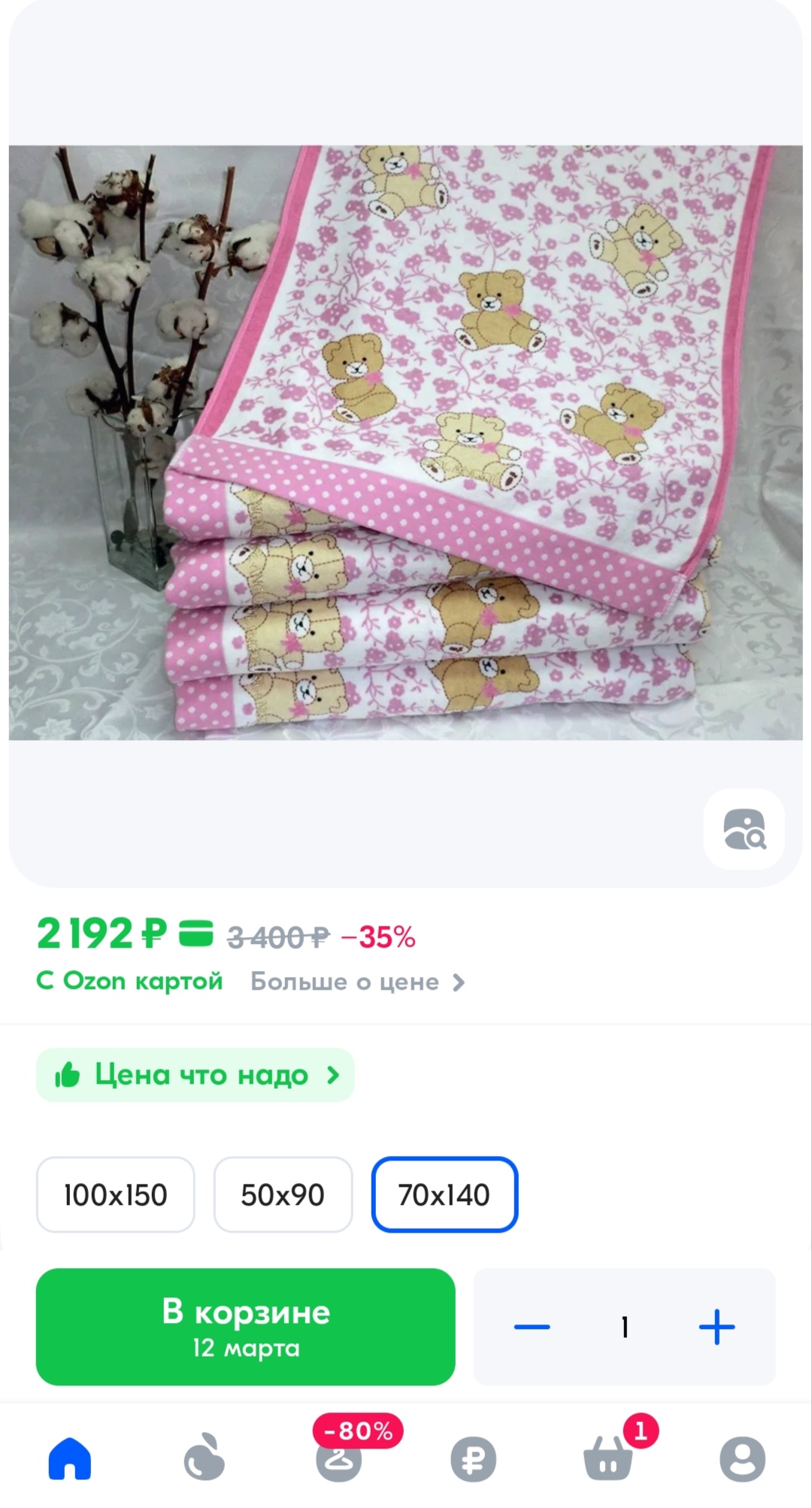The image size is (812, 1508).
Task: Open the shopping cart tab
Action: pyautogui.click(x=608, y=1458)
